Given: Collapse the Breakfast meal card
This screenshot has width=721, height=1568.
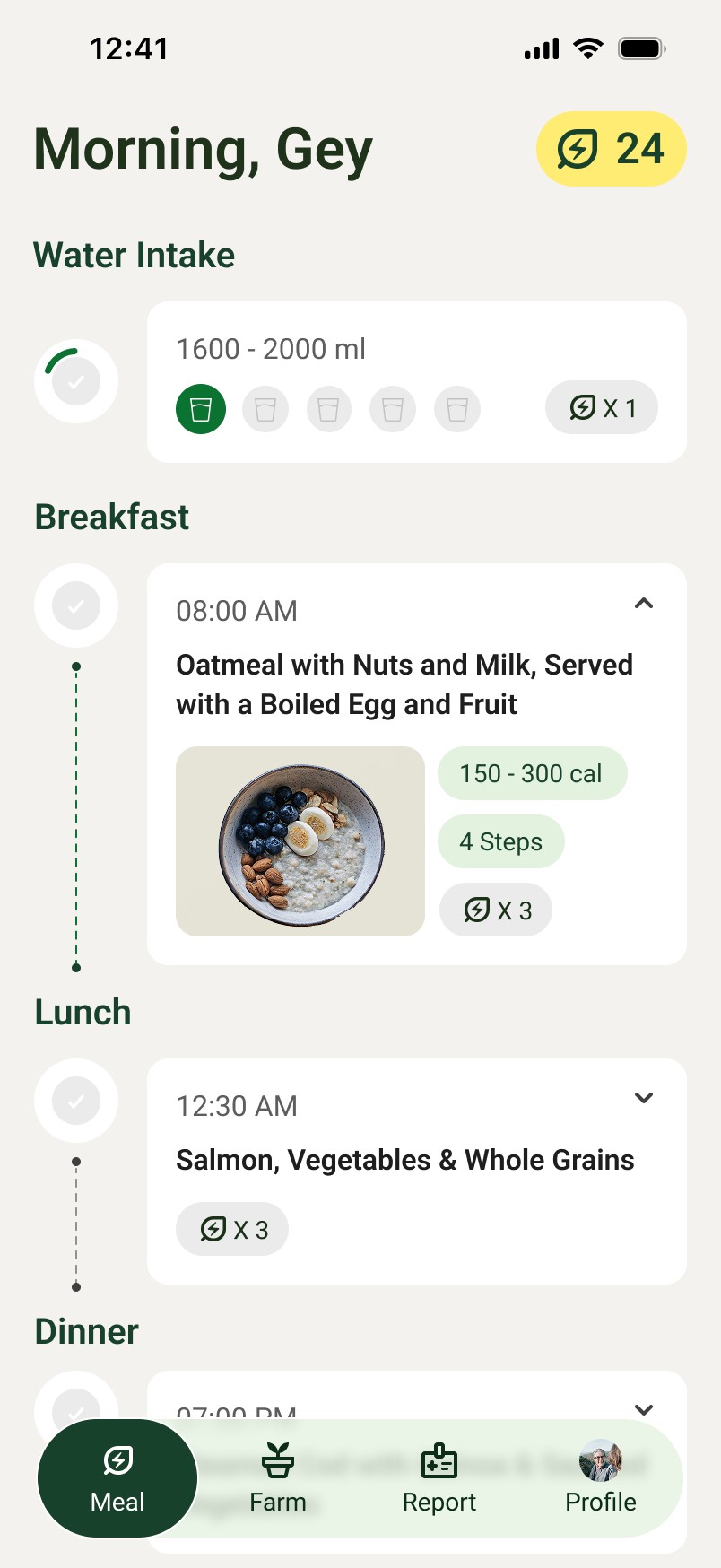Looking at the screenshot, I should click(644, 604).
